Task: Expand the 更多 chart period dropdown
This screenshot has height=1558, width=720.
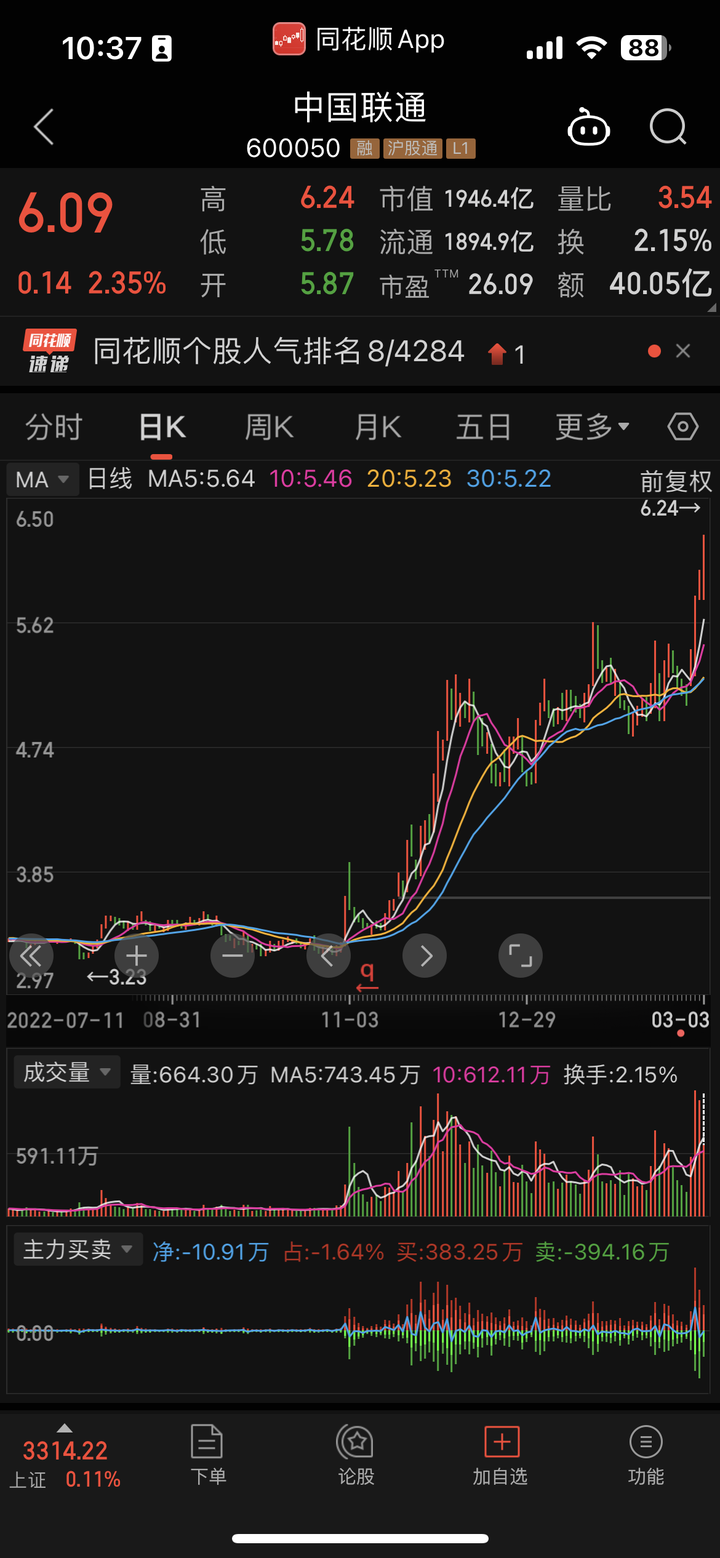Action: pyautogui.click(x=592, y=428)
